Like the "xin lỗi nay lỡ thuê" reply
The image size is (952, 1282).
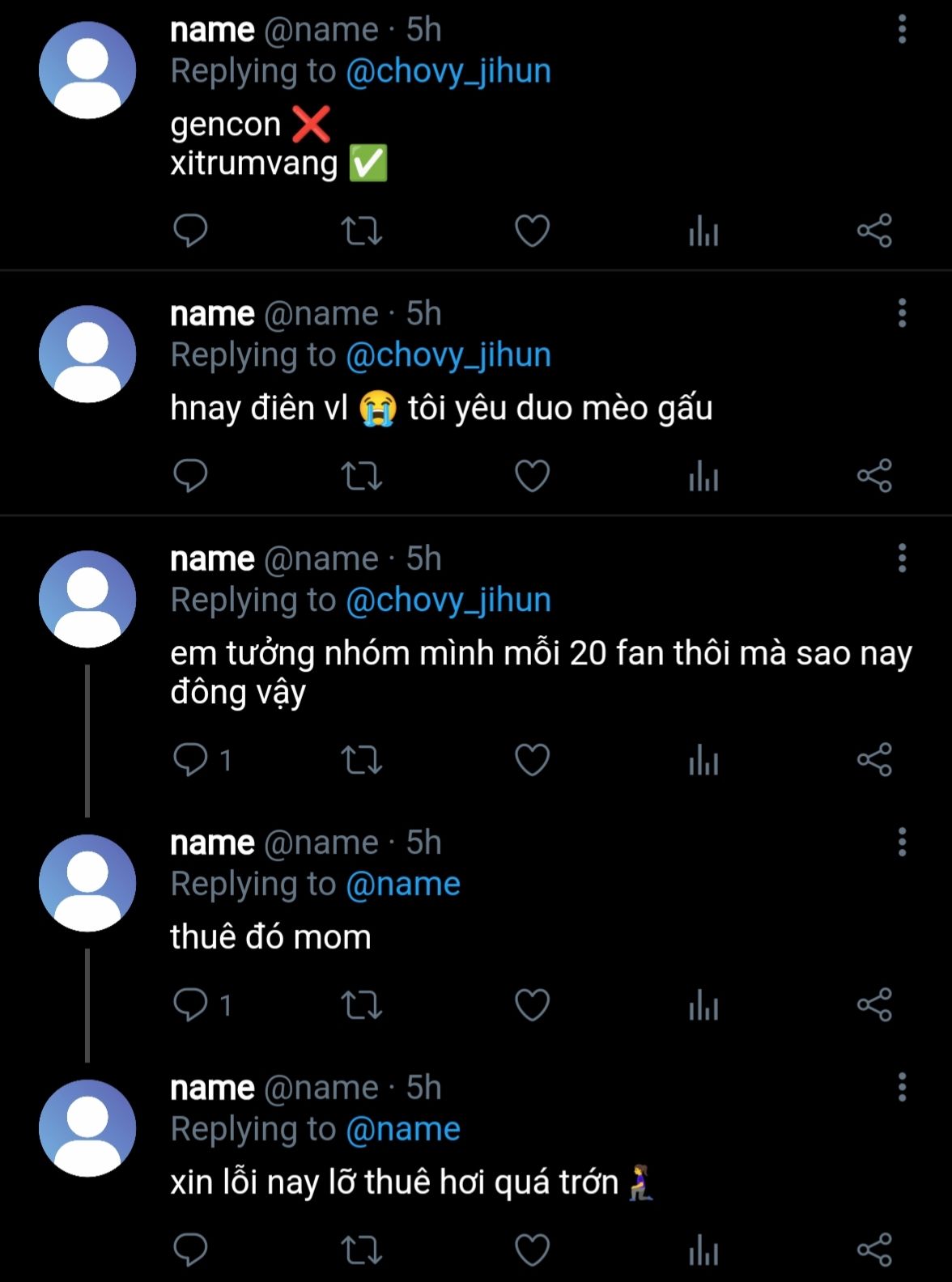[532, 1250]
